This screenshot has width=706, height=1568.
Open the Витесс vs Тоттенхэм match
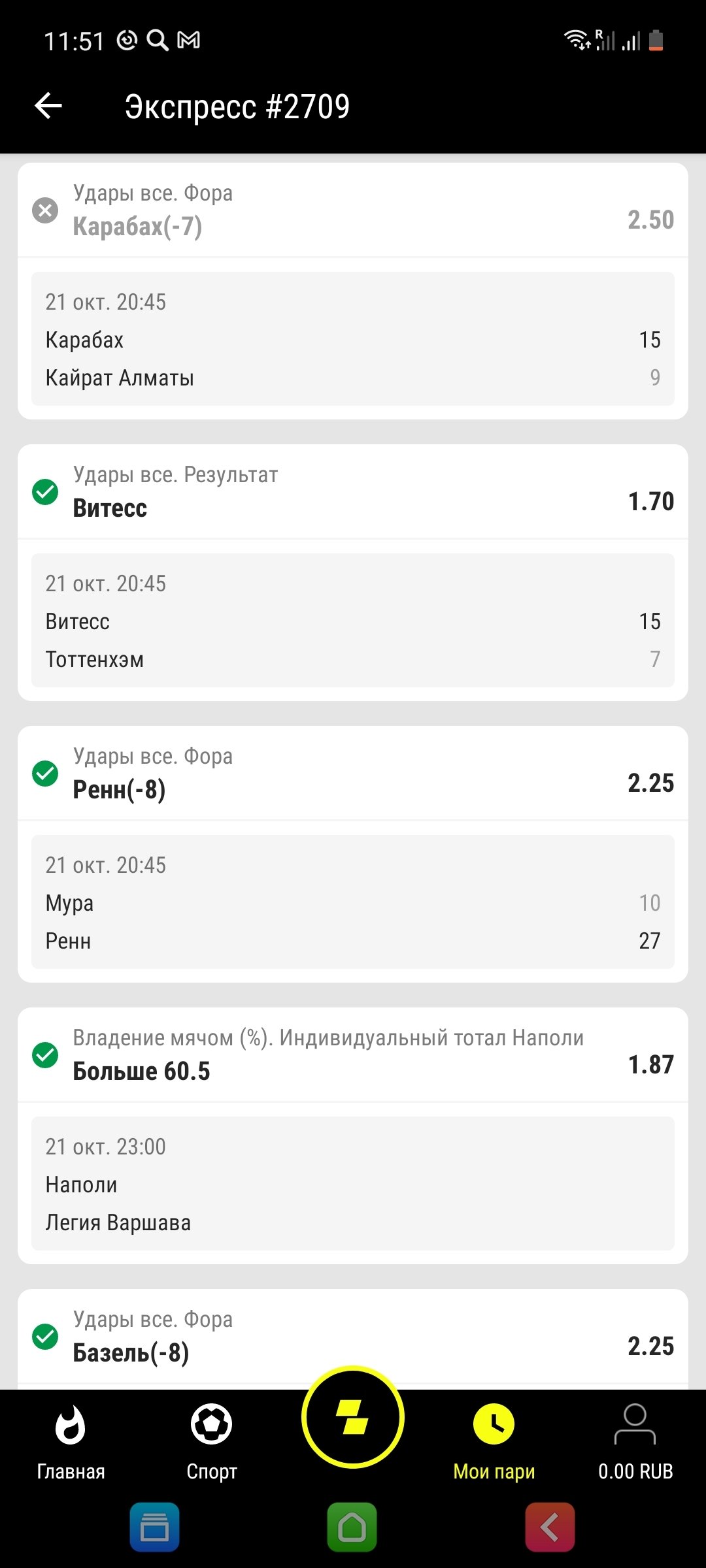click(x=353, y=621)
